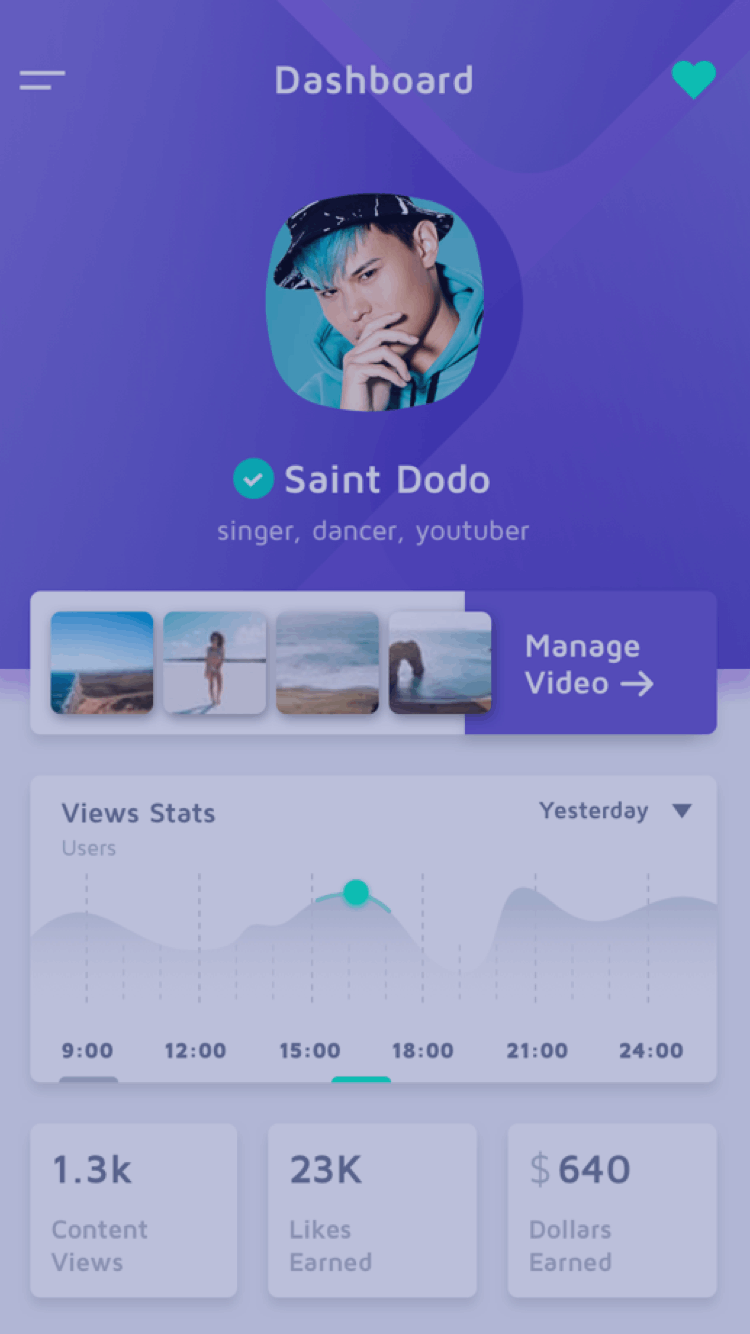Open the cliff coastline video thumbnail
Viewport: 750px width, 1334px height.
point(102,662)
